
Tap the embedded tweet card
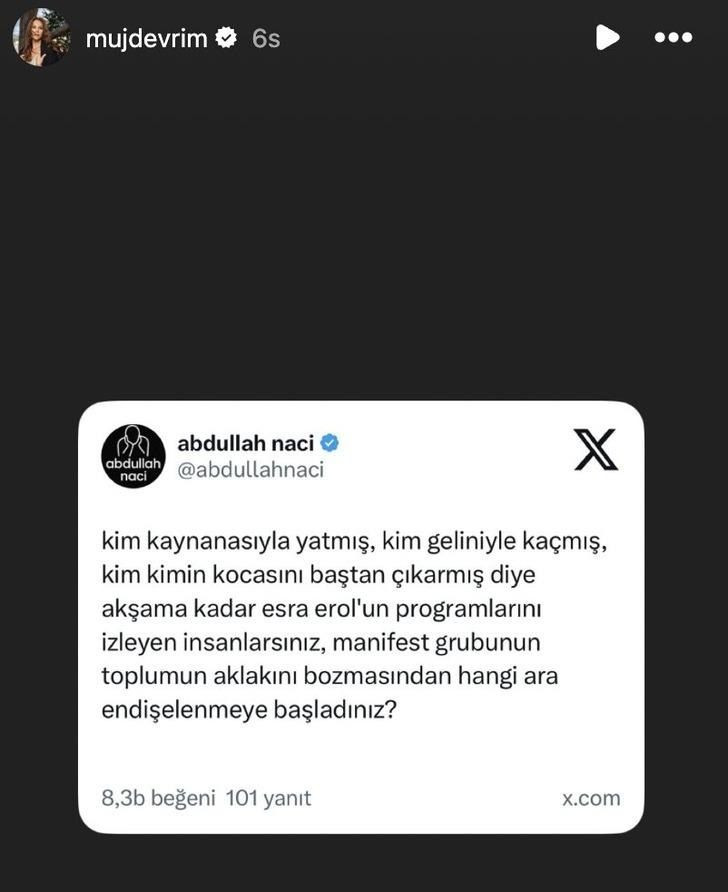click(x=364, y=615)
